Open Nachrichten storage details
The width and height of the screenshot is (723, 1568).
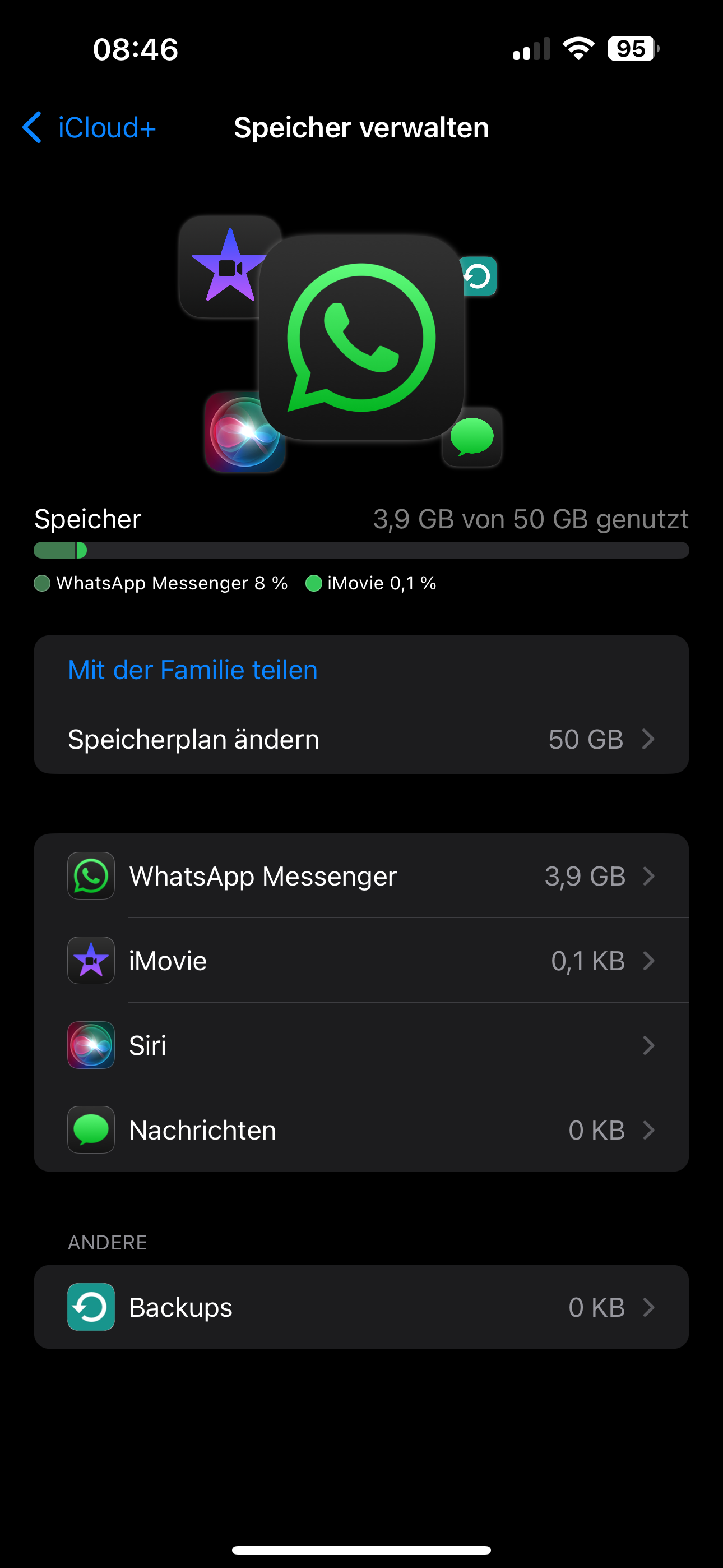click(x=361, y=1130)
